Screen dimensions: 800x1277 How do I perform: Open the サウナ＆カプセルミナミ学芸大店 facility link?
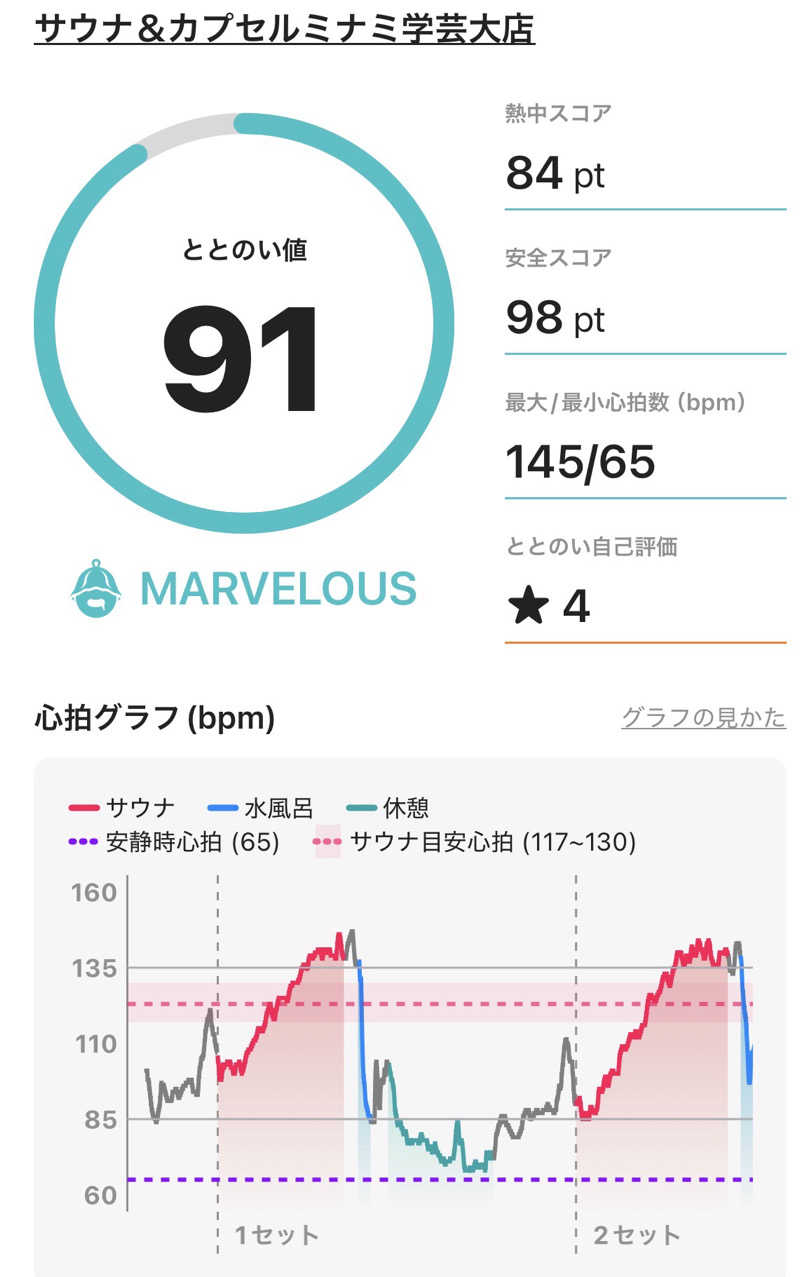(285, 28)
